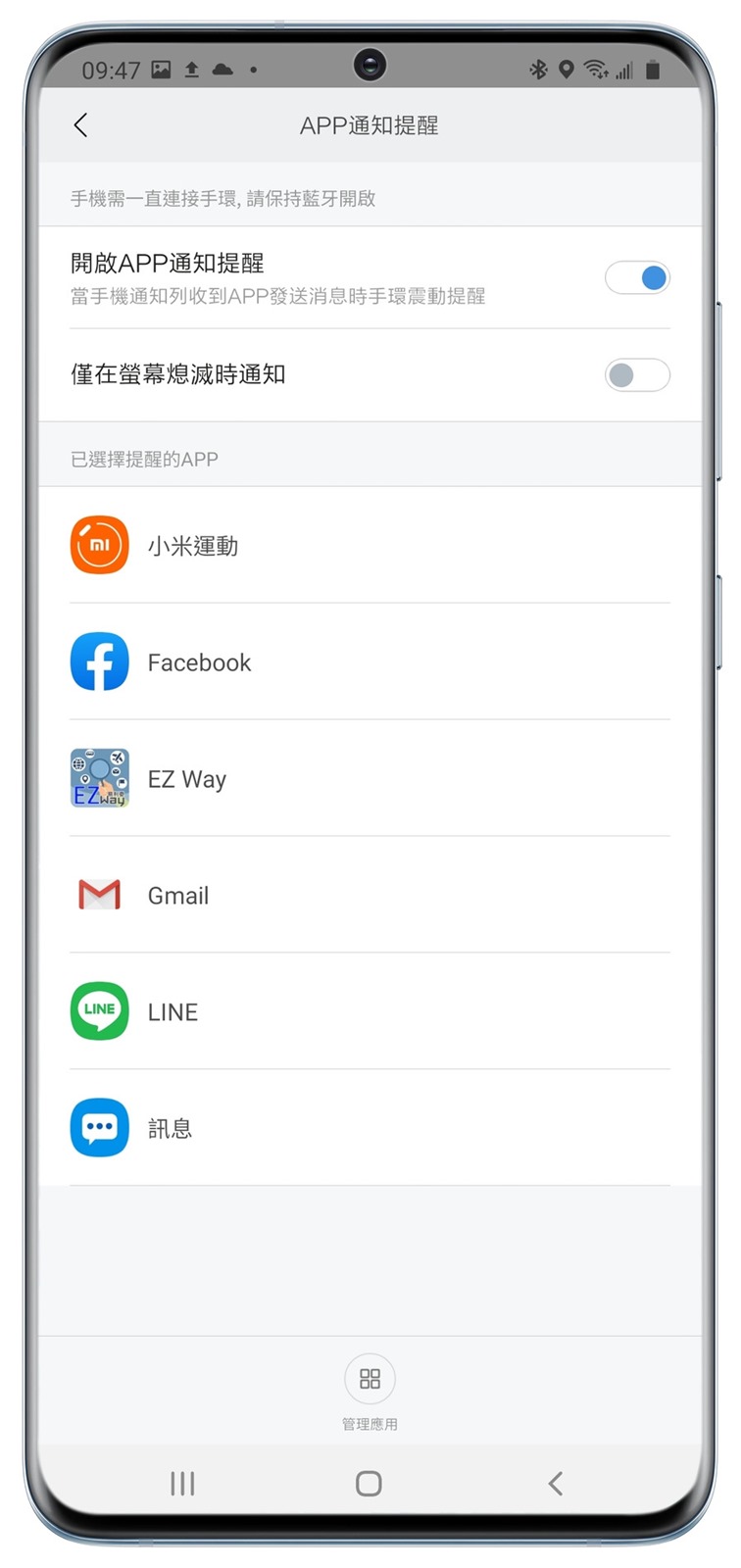
Task: Tap the 訊息 app row
Action: pos(370,1128)
